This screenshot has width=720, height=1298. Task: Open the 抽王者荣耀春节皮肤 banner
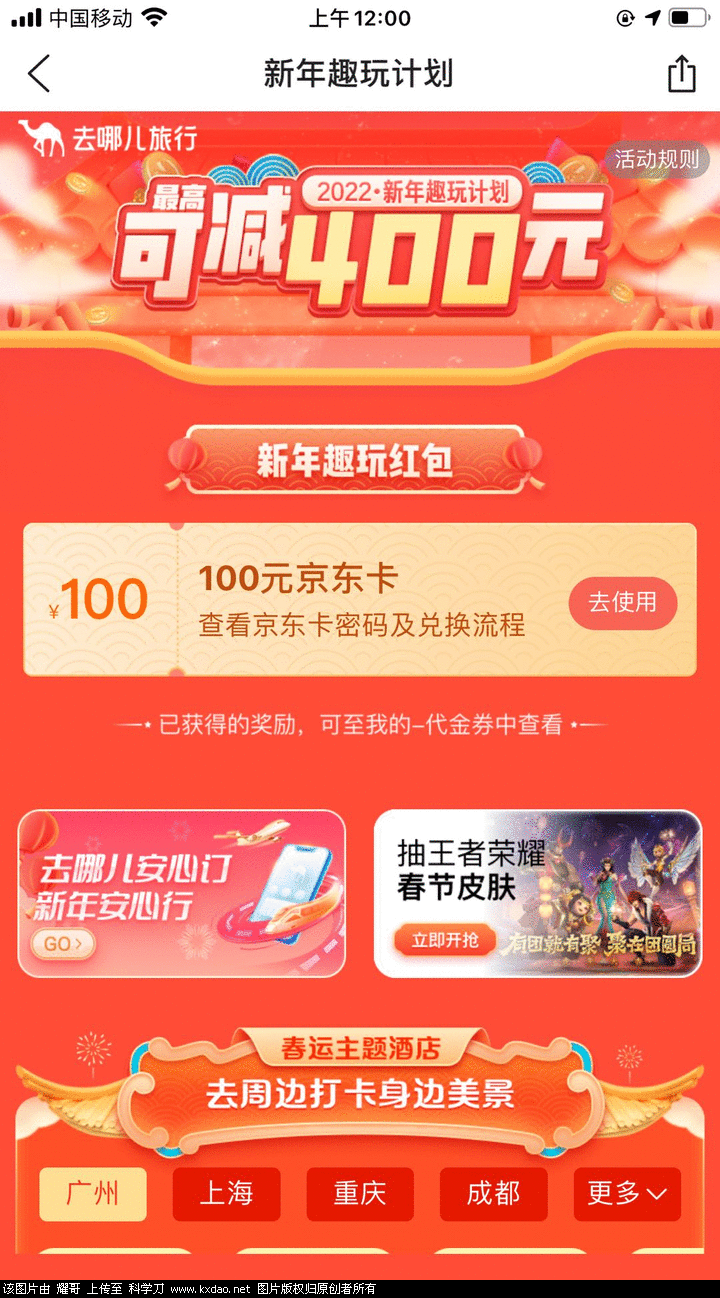538,893
